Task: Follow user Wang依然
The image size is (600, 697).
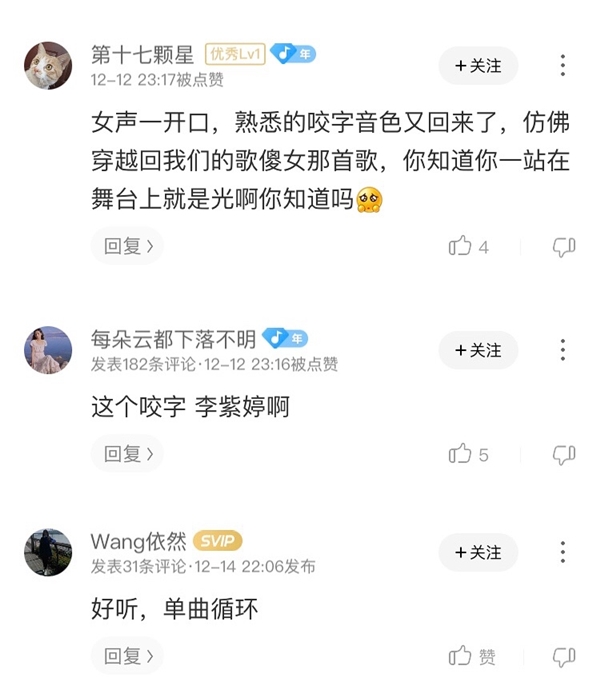Action: point(478,552)
